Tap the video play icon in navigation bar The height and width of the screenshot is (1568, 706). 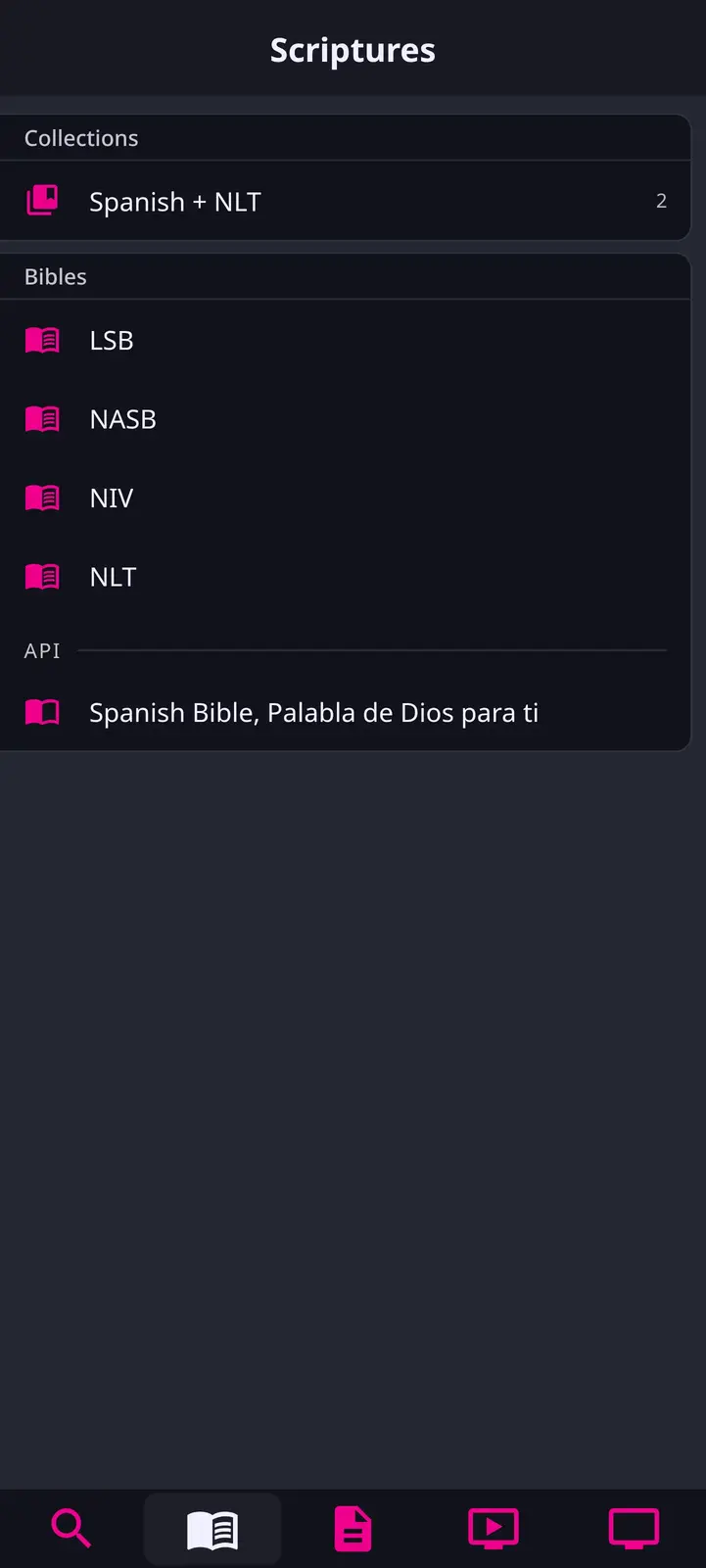click(494, 1527)
